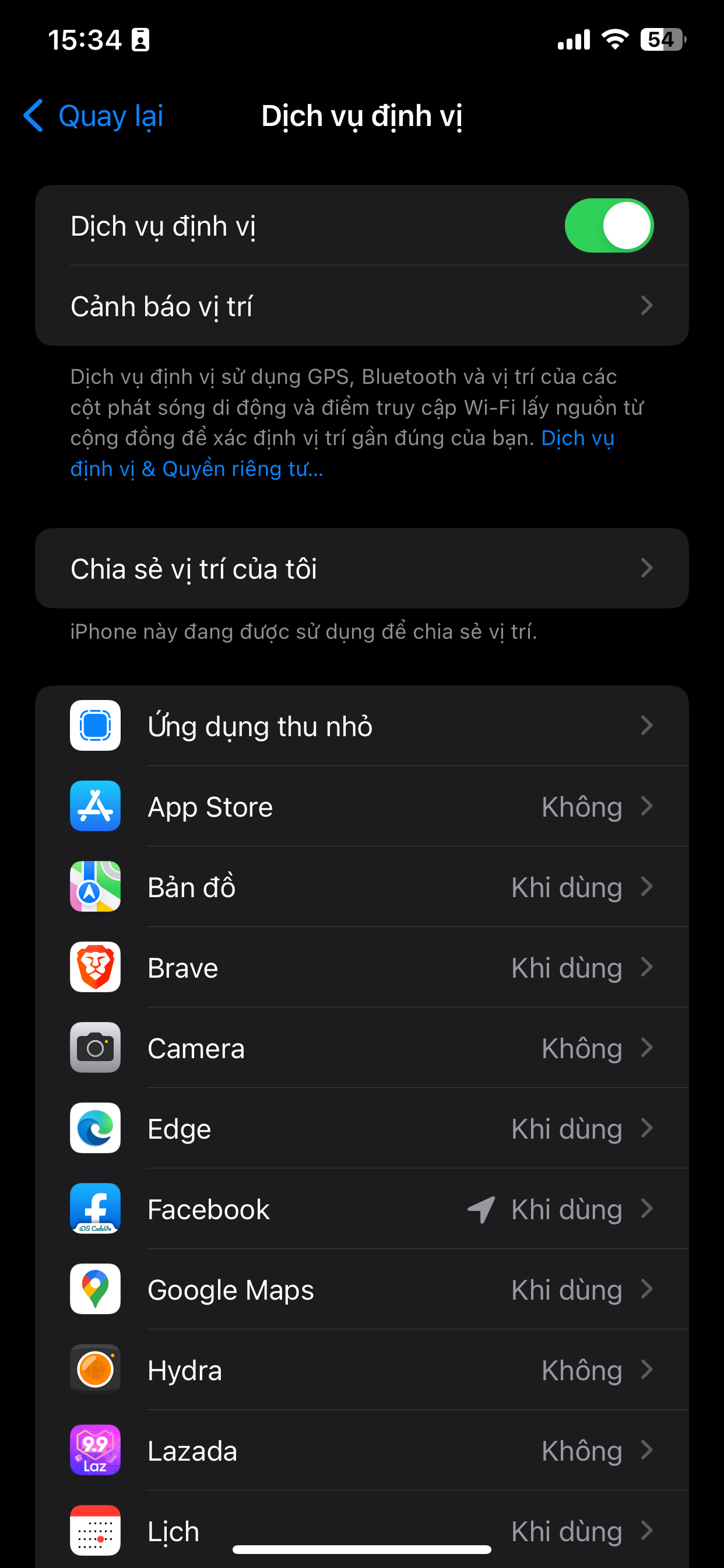Screen dimensions: 724x1568
Task: Tap the Google Maps pin icon
Action: [x=95, y=1289]
